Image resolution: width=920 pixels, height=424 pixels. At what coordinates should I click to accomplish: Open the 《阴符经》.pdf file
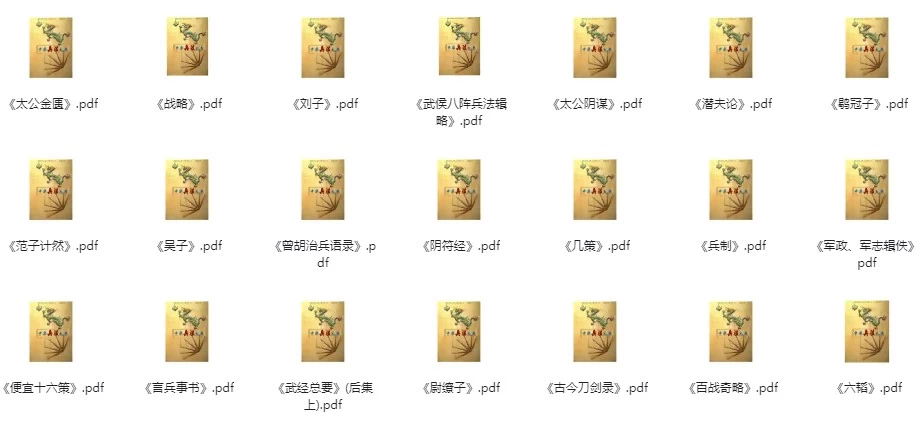pos(459,189)
